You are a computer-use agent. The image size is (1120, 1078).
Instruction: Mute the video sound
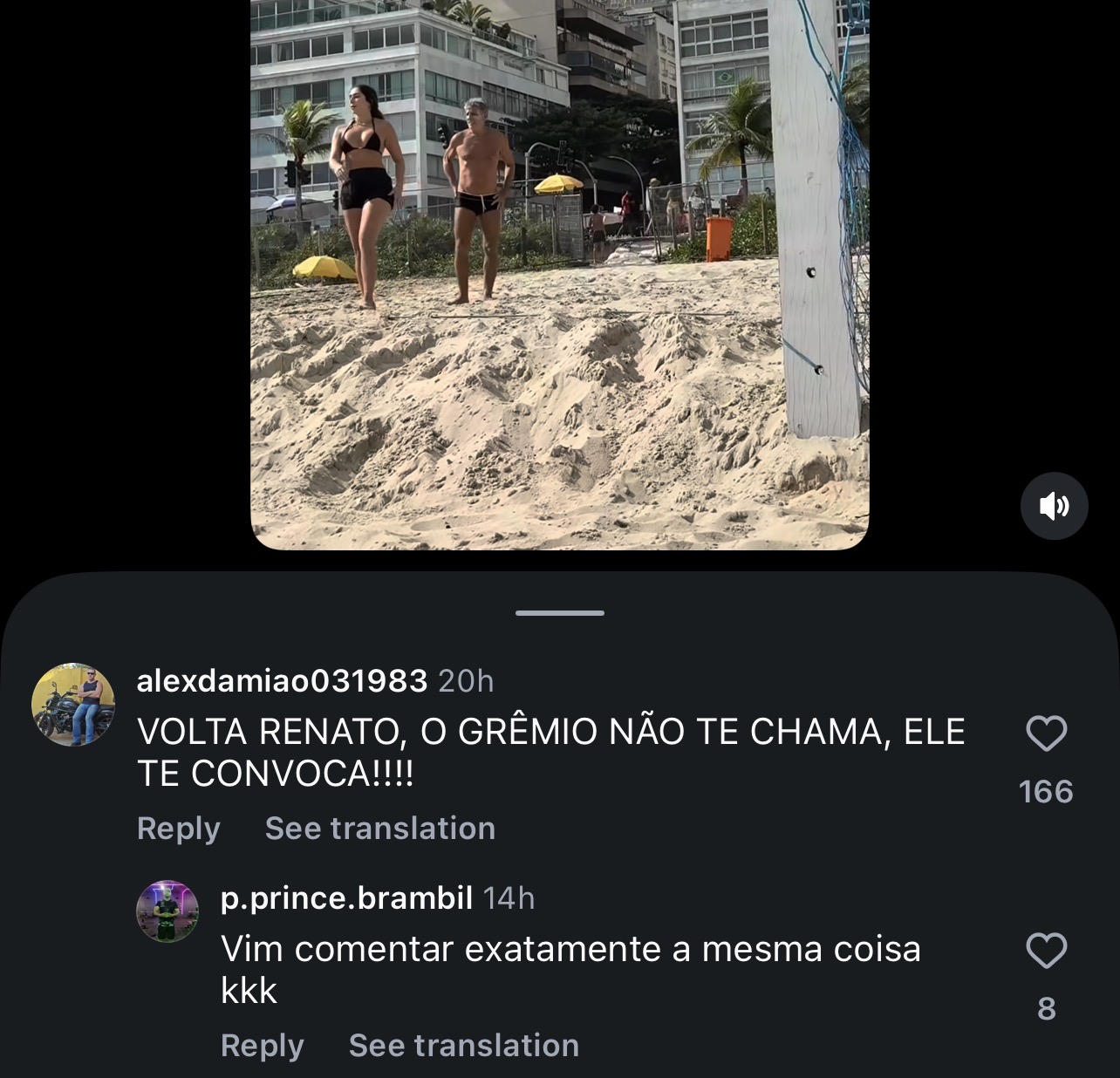pyautogui.click(x=1054, y=506)
